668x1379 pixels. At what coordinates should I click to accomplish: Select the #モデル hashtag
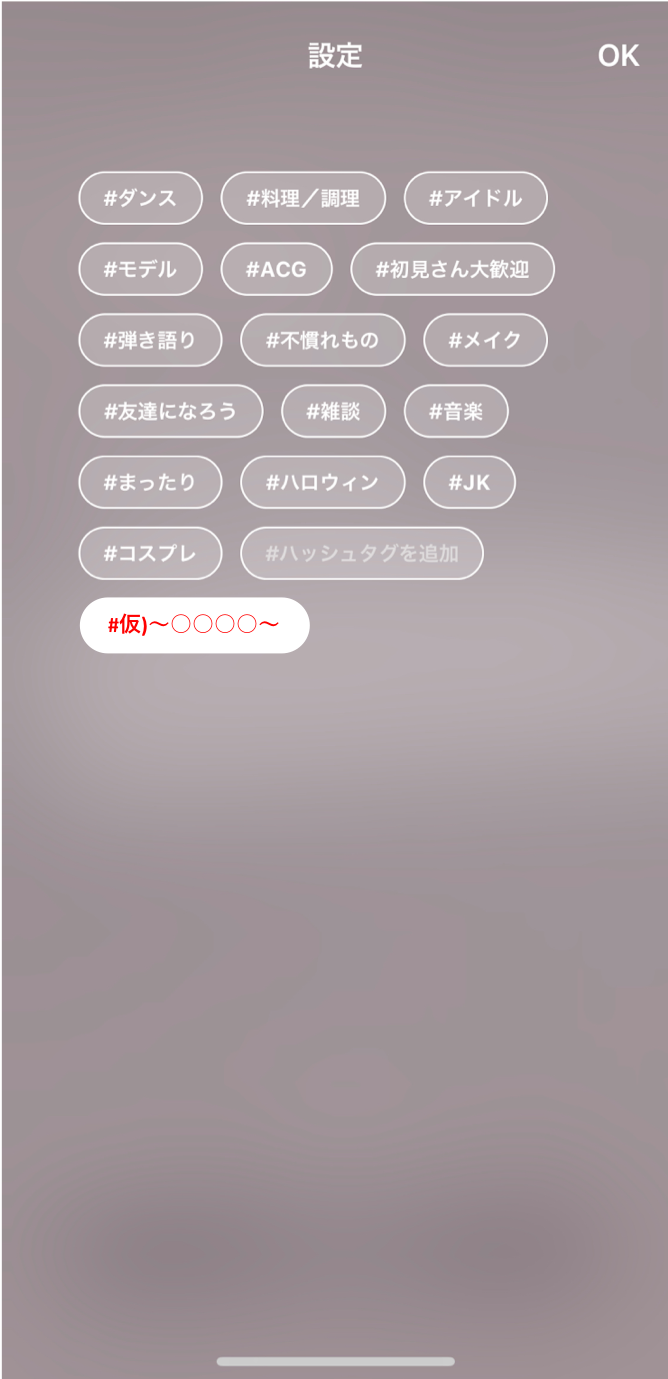pos(141,269)
